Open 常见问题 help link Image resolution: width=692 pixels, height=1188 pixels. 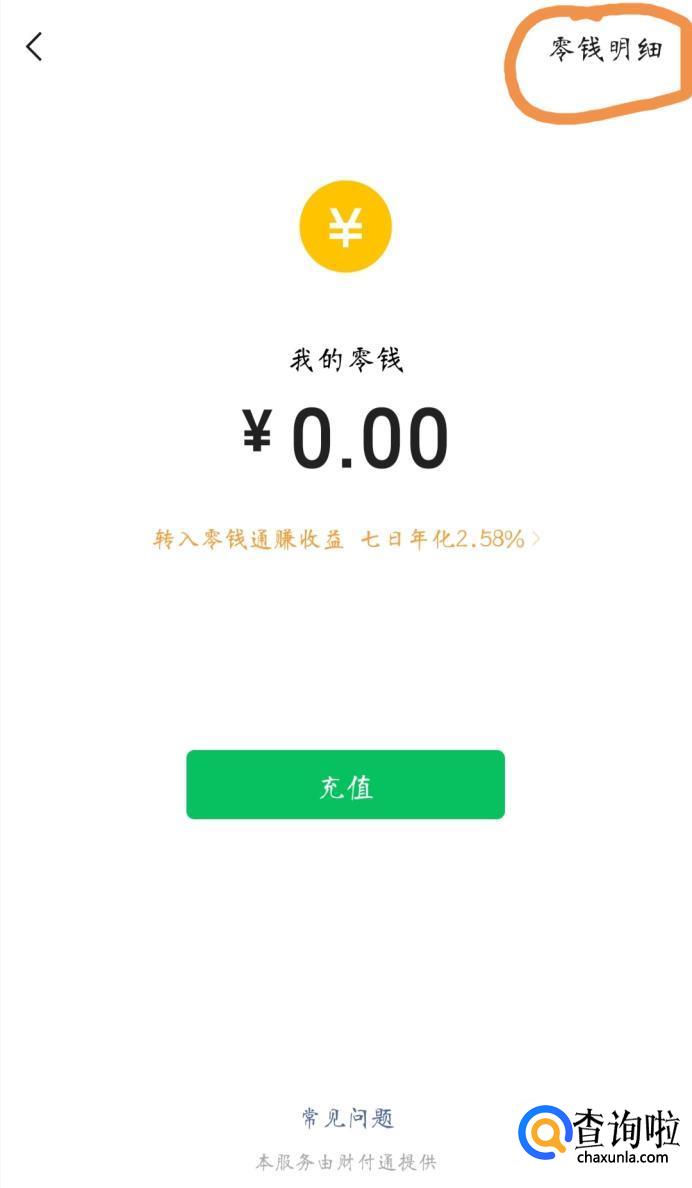(347, 1118)
